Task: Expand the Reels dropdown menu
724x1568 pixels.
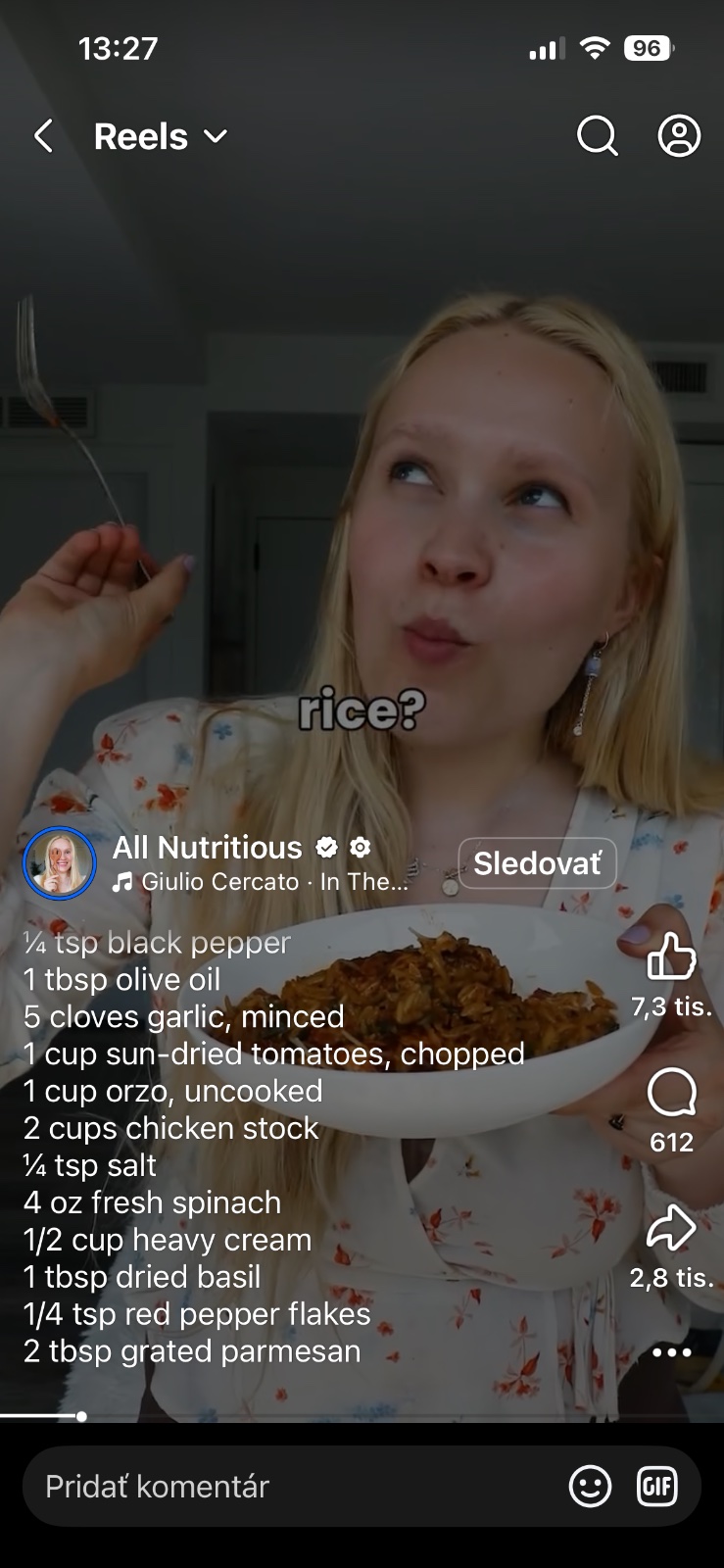Action: (x=216, y=136)
